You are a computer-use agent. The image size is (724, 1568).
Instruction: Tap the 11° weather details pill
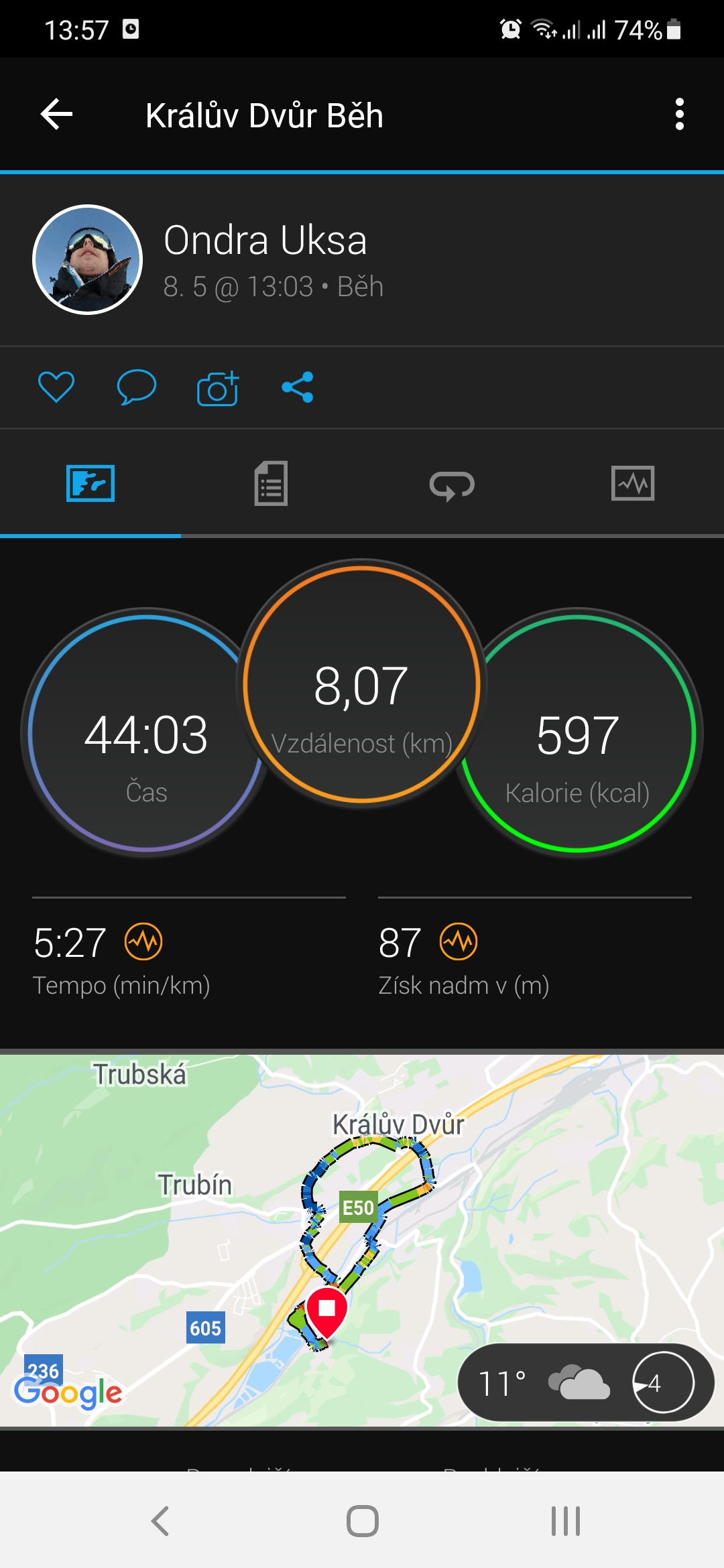[586, 1382]
